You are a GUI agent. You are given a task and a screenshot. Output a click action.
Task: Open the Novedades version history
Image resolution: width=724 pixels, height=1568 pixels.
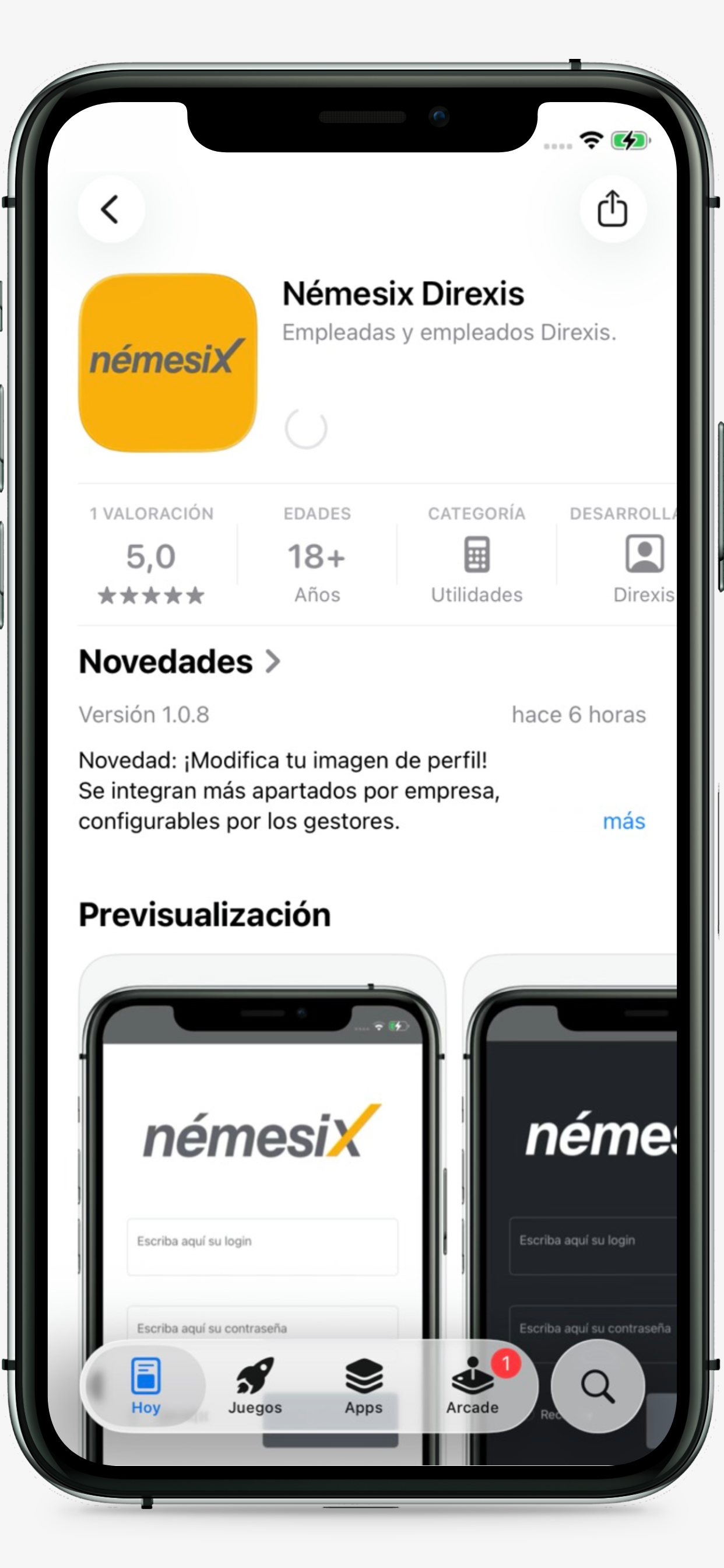click(x=180, y=661)
